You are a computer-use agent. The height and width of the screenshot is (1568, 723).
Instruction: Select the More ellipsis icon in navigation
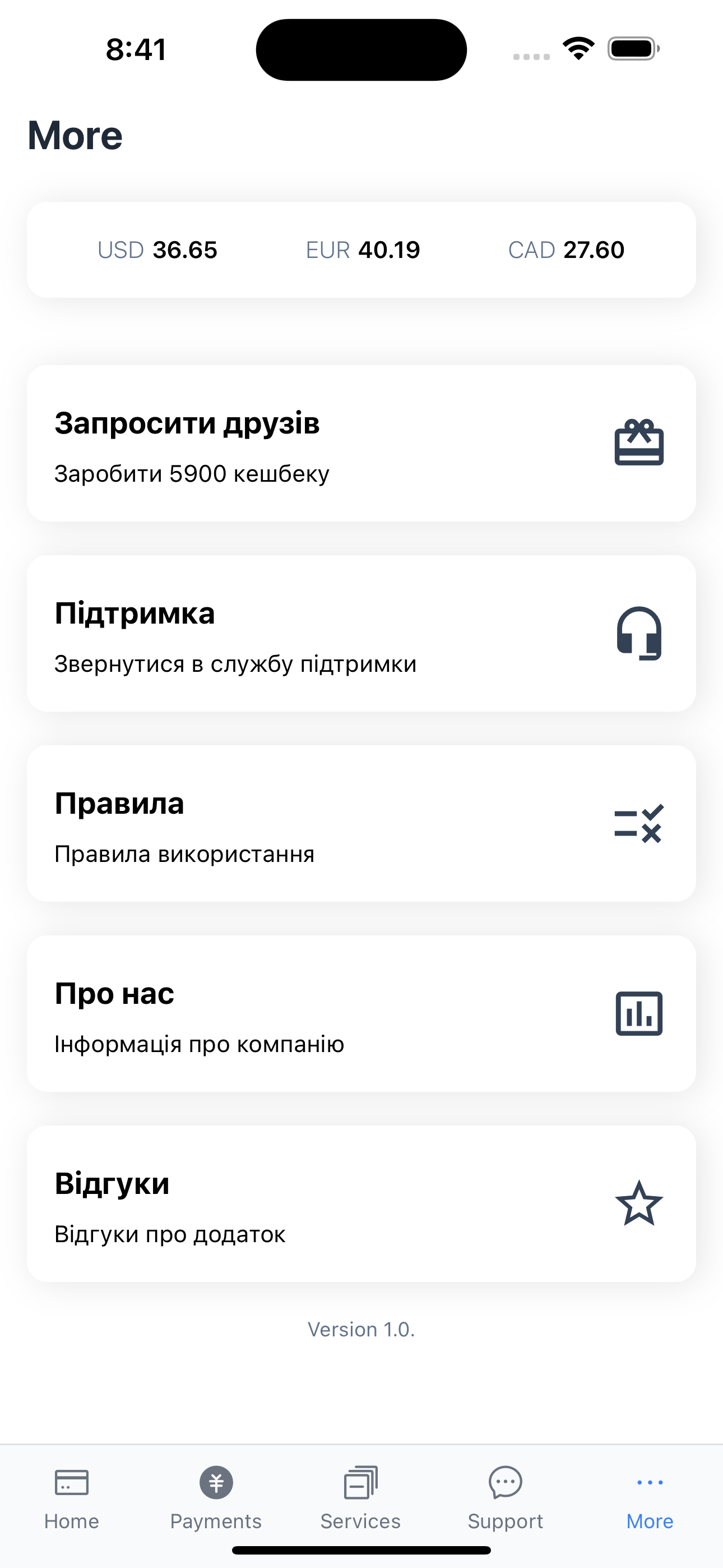pyautogui.click(x=649, y=1483)
